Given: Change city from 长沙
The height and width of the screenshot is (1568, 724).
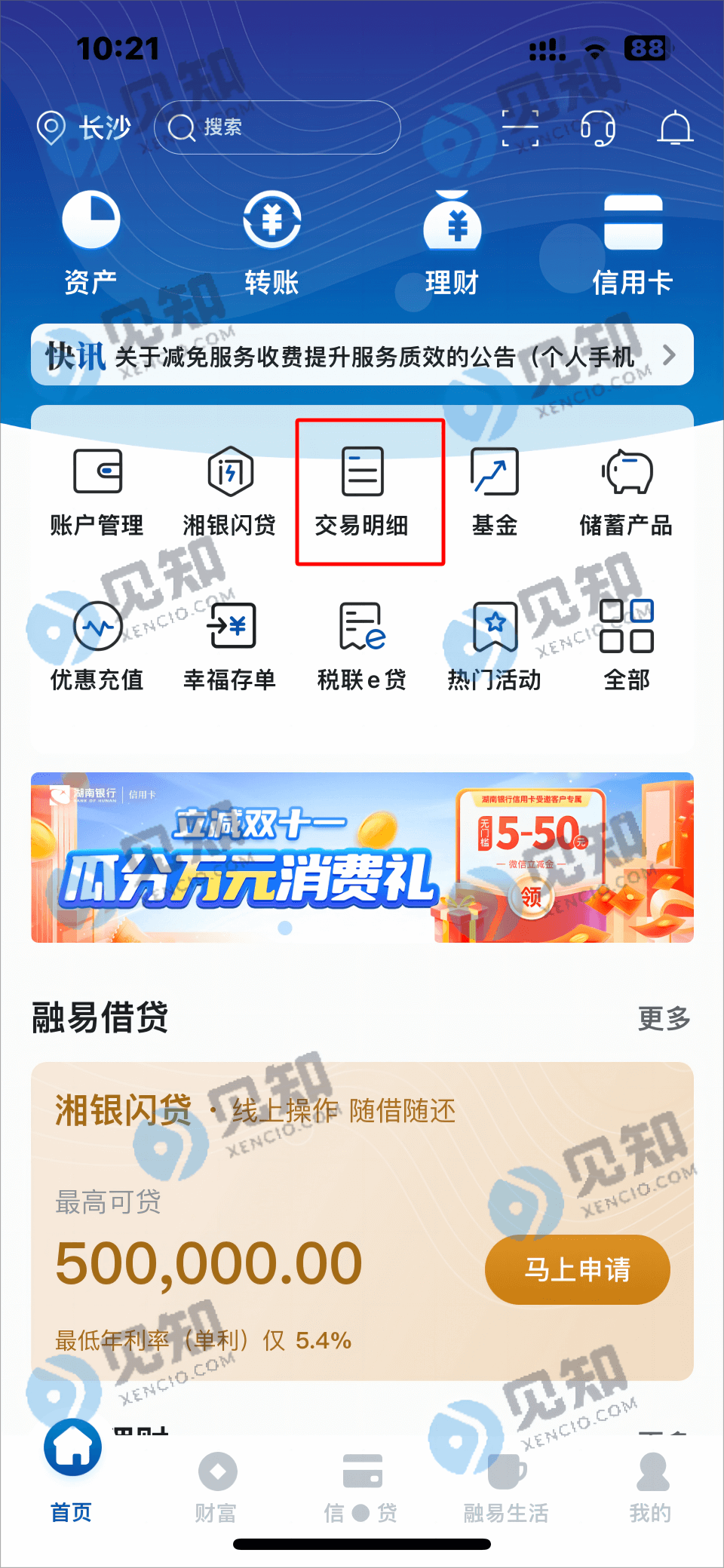Looking at the screenshot, I should pos(84,127).
